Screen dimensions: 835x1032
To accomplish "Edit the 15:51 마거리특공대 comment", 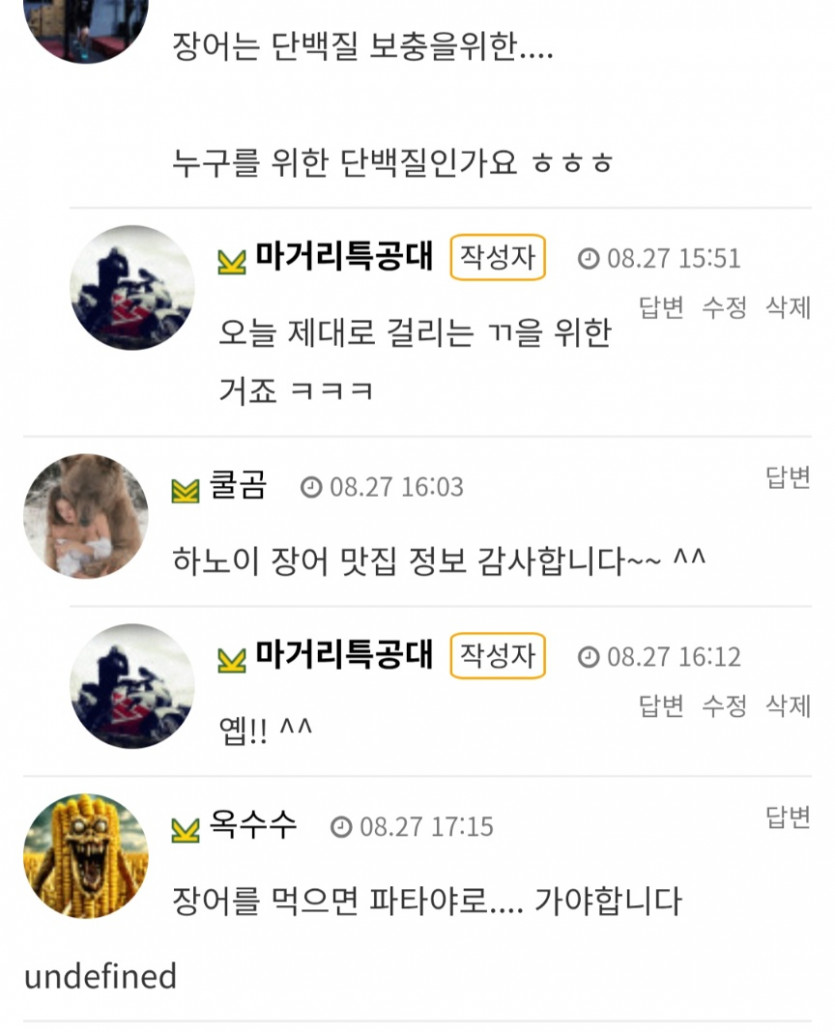I will pos(724,307).
